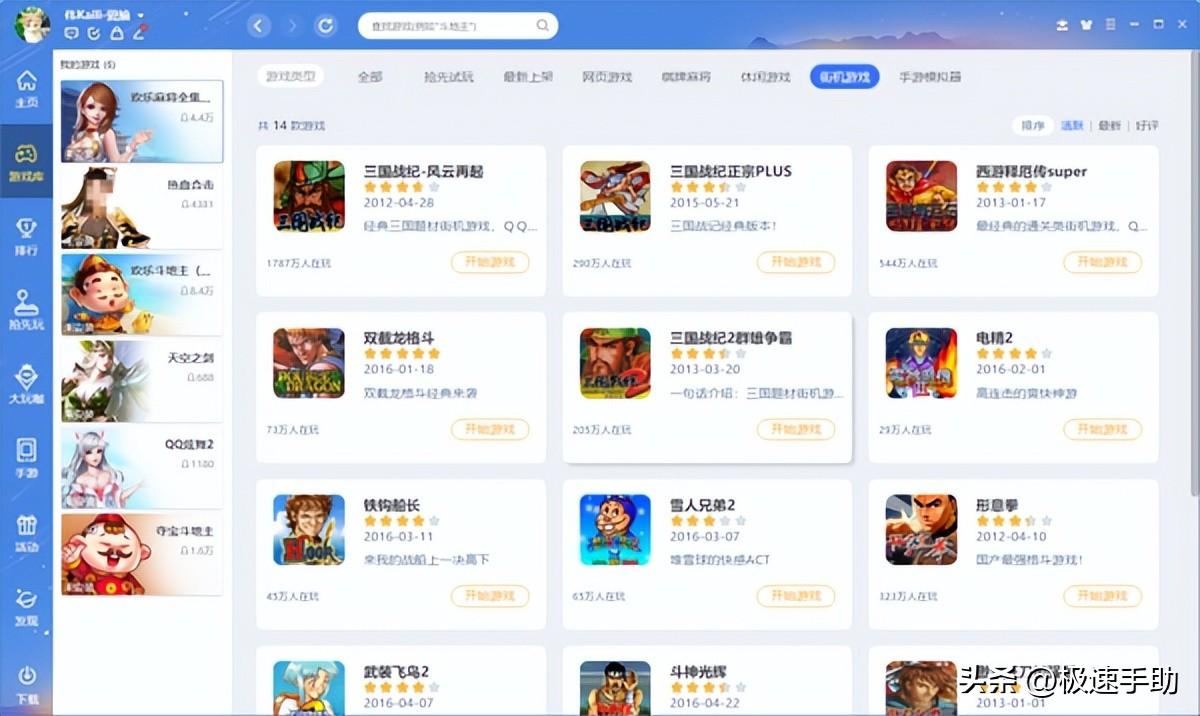Open 下载 in the left sidebar
This screenshot has width=1200, height=716.
coord(27,684)
